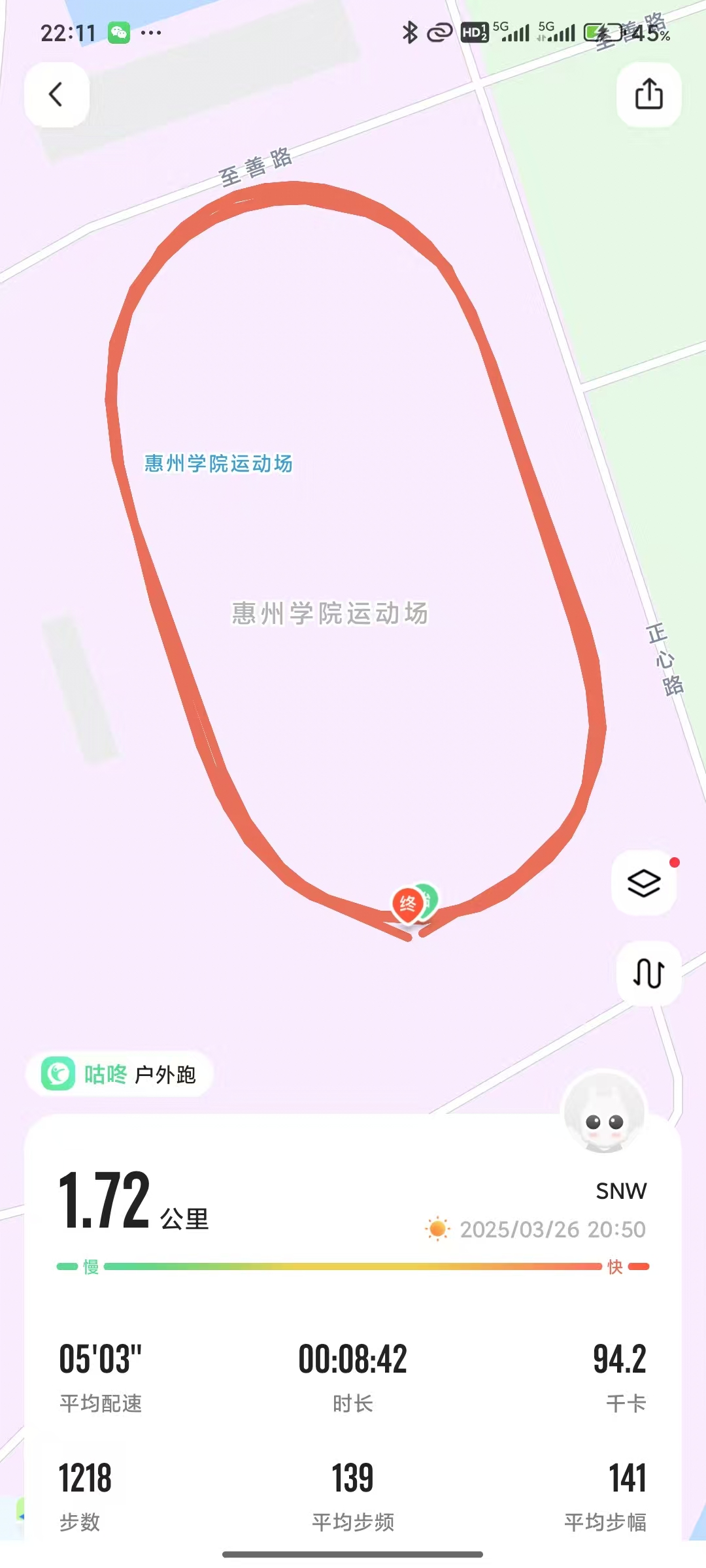Screen dimensions: 706x1568
Task: Go back using the top-left arrow
Action: pyautogui.click(x=57, y=95)
